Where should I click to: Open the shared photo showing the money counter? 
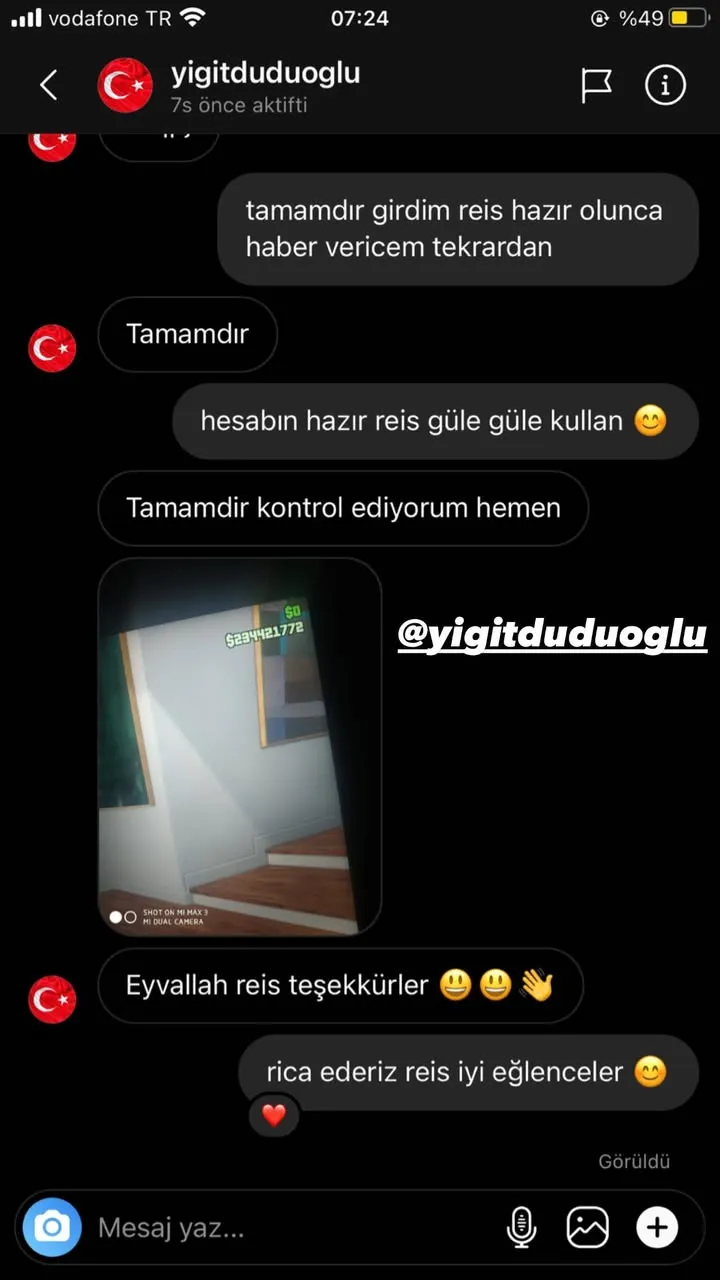pyautogui.click(x=240, y=747)
